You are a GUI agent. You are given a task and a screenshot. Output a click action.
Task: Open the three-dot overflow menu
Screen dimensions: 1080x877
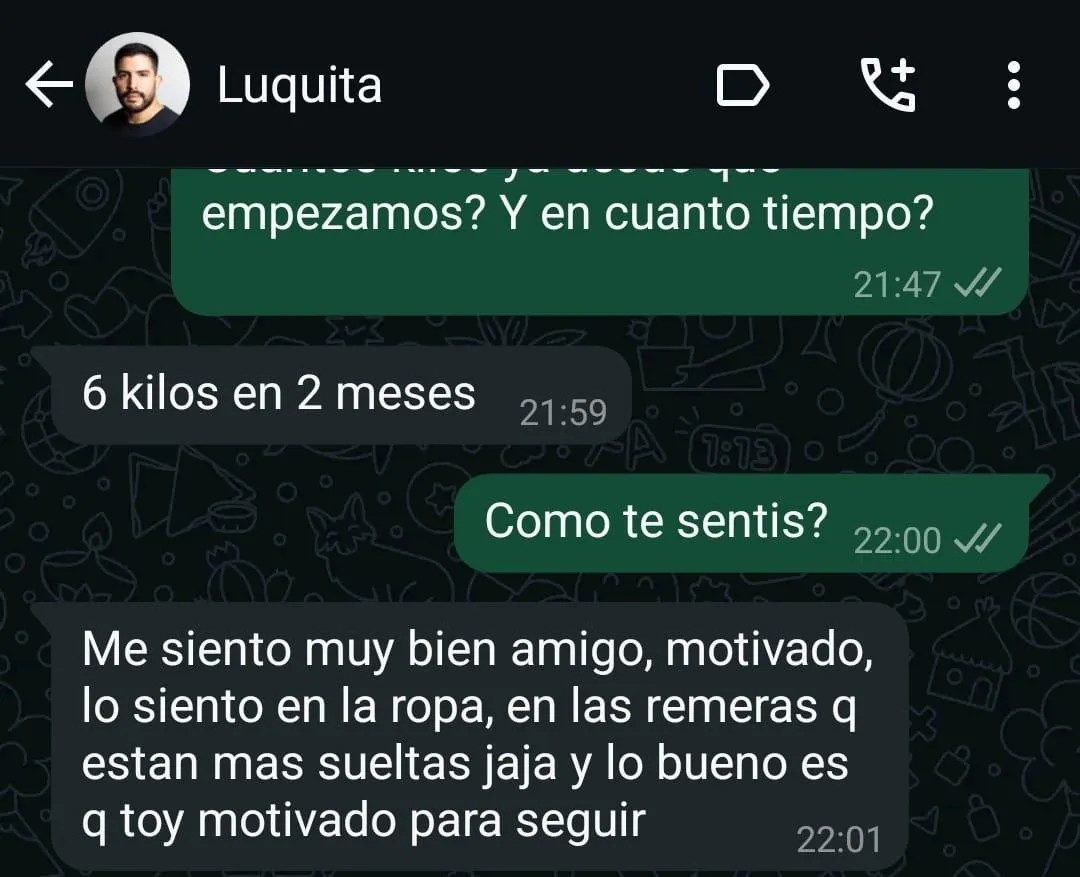point(1013,85)
